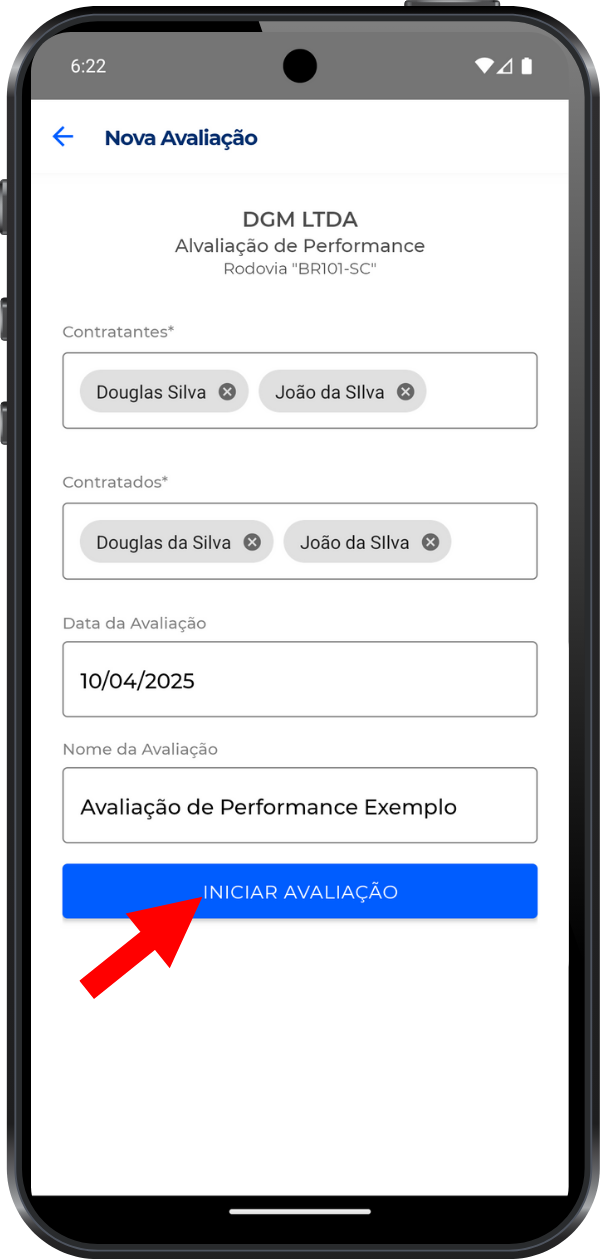Go back from Nova Avaliação
Screen dimensions: 600x1259
pyautogui.click(x=63, y=137)
